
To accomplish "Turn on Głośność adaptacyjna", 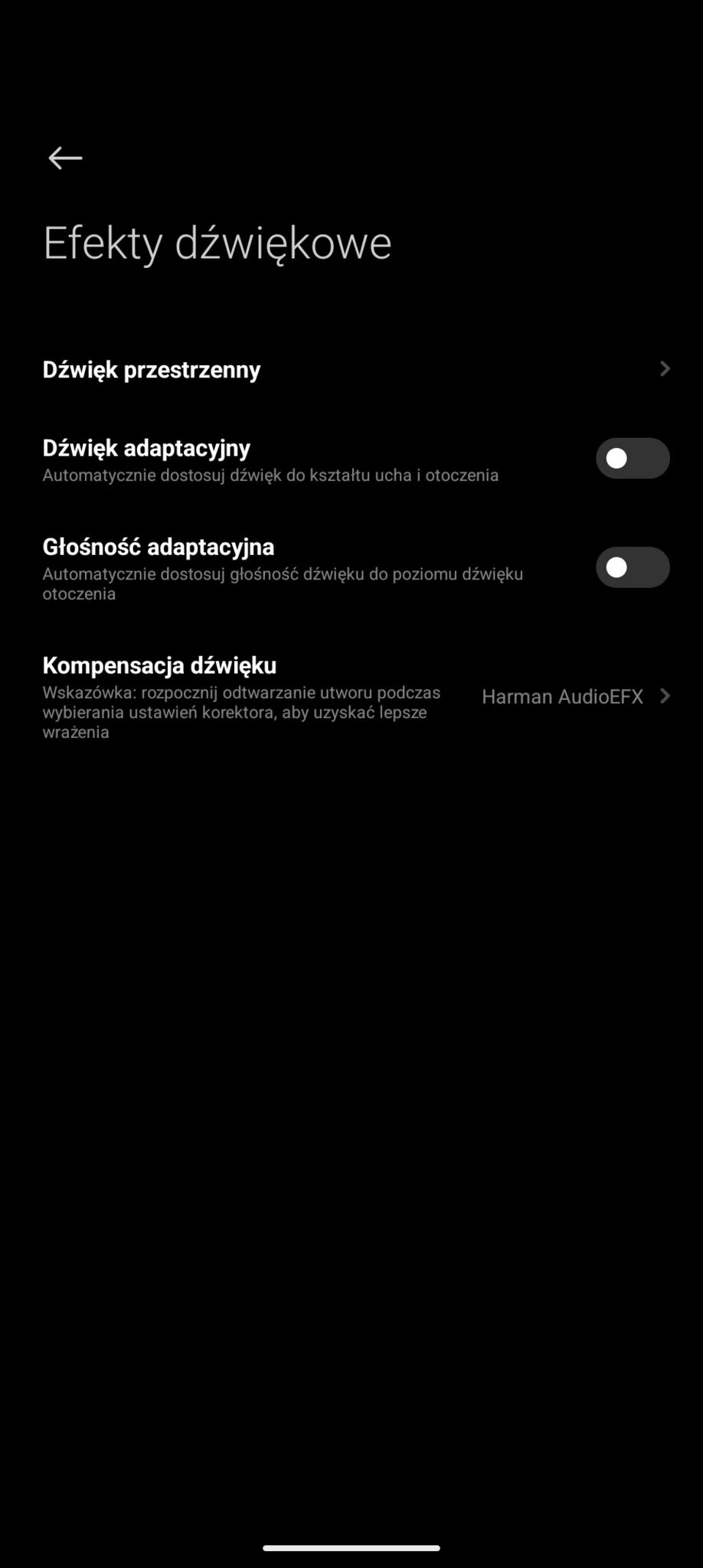I will point(633,567).
